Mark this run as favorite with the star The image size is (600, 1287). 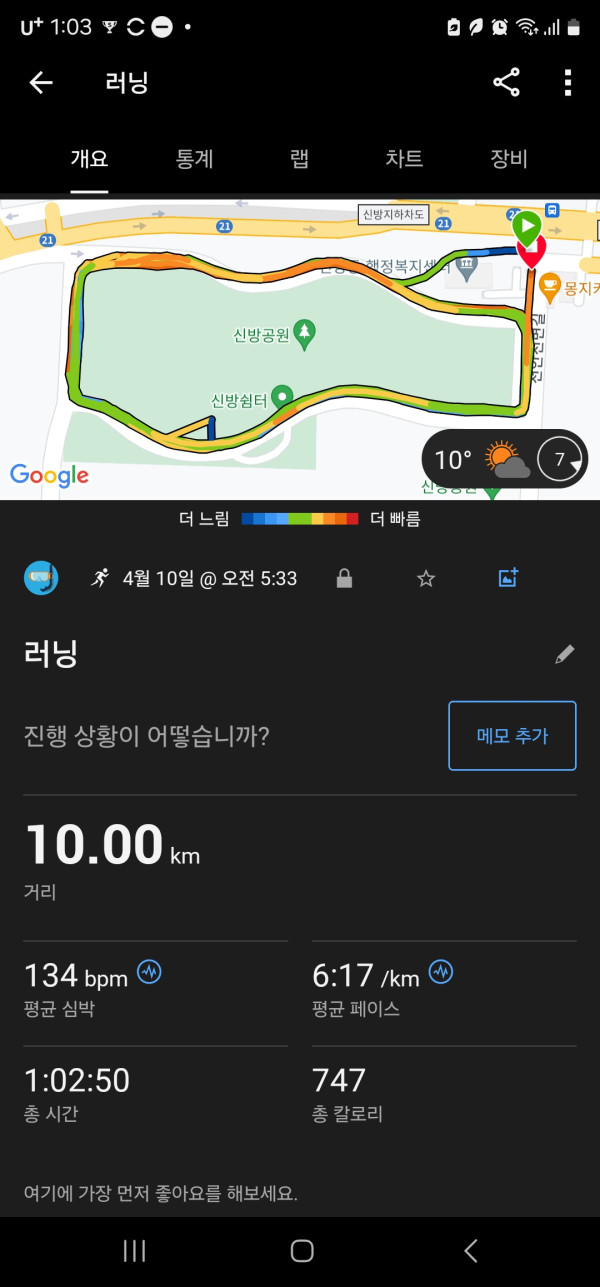426,578
